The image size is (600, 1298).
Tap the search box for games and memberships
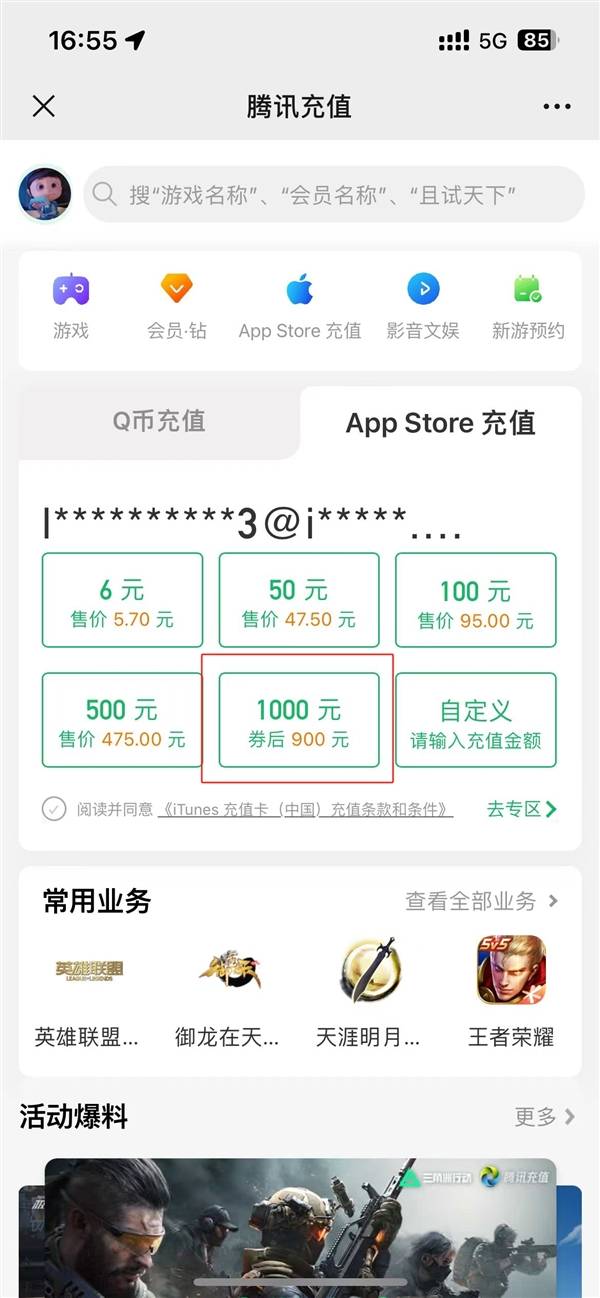tap(335, 194)
